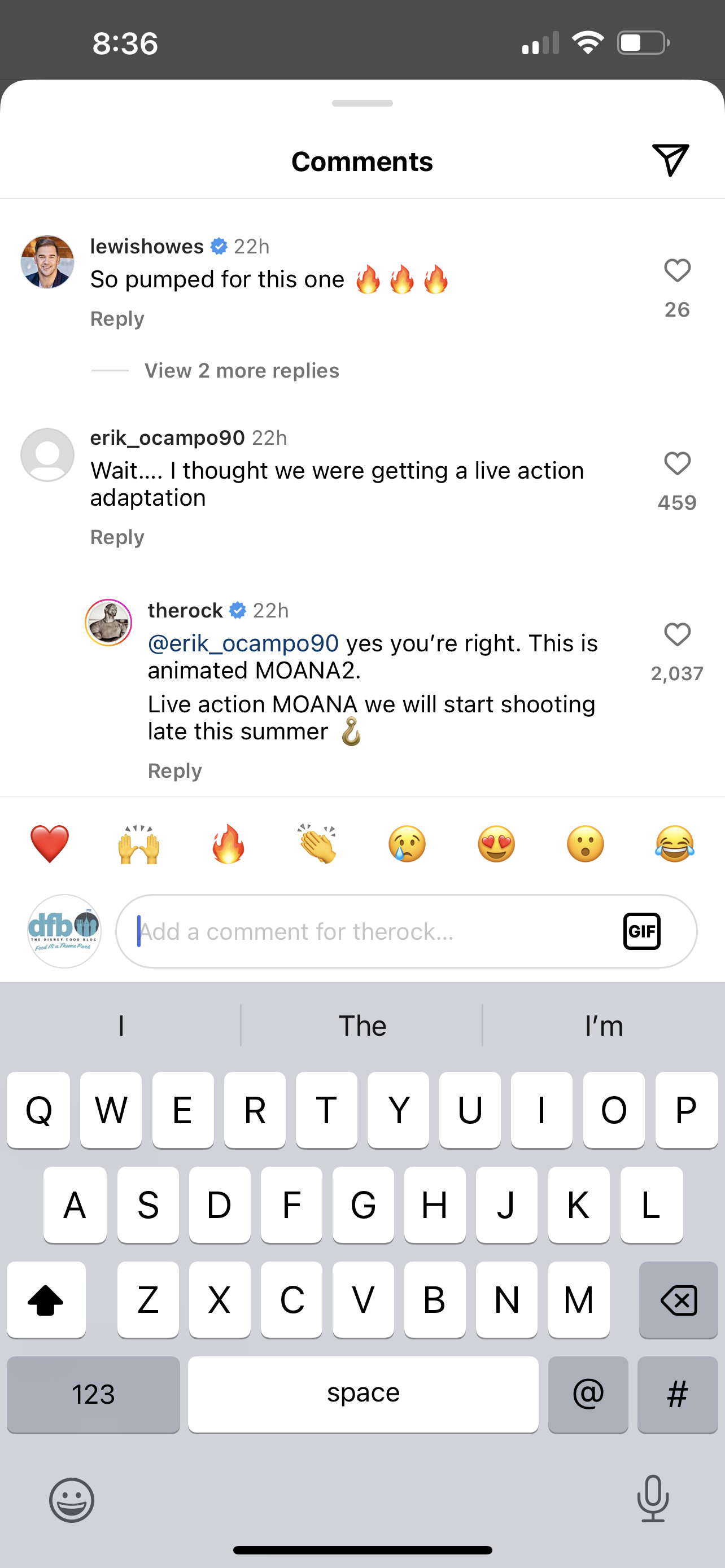Open the GIF picker
Screen dimensions: 725x1568
point(641,931)
